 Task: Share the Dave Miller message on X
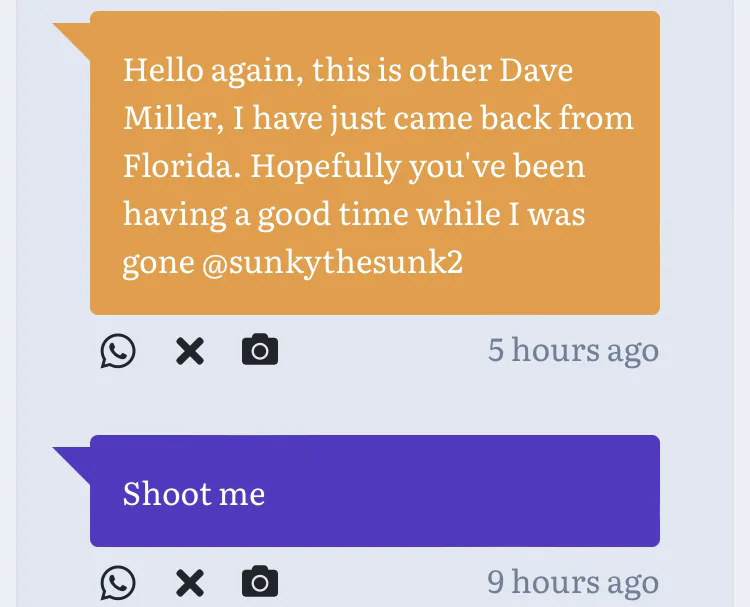click(x=189, y=351)
